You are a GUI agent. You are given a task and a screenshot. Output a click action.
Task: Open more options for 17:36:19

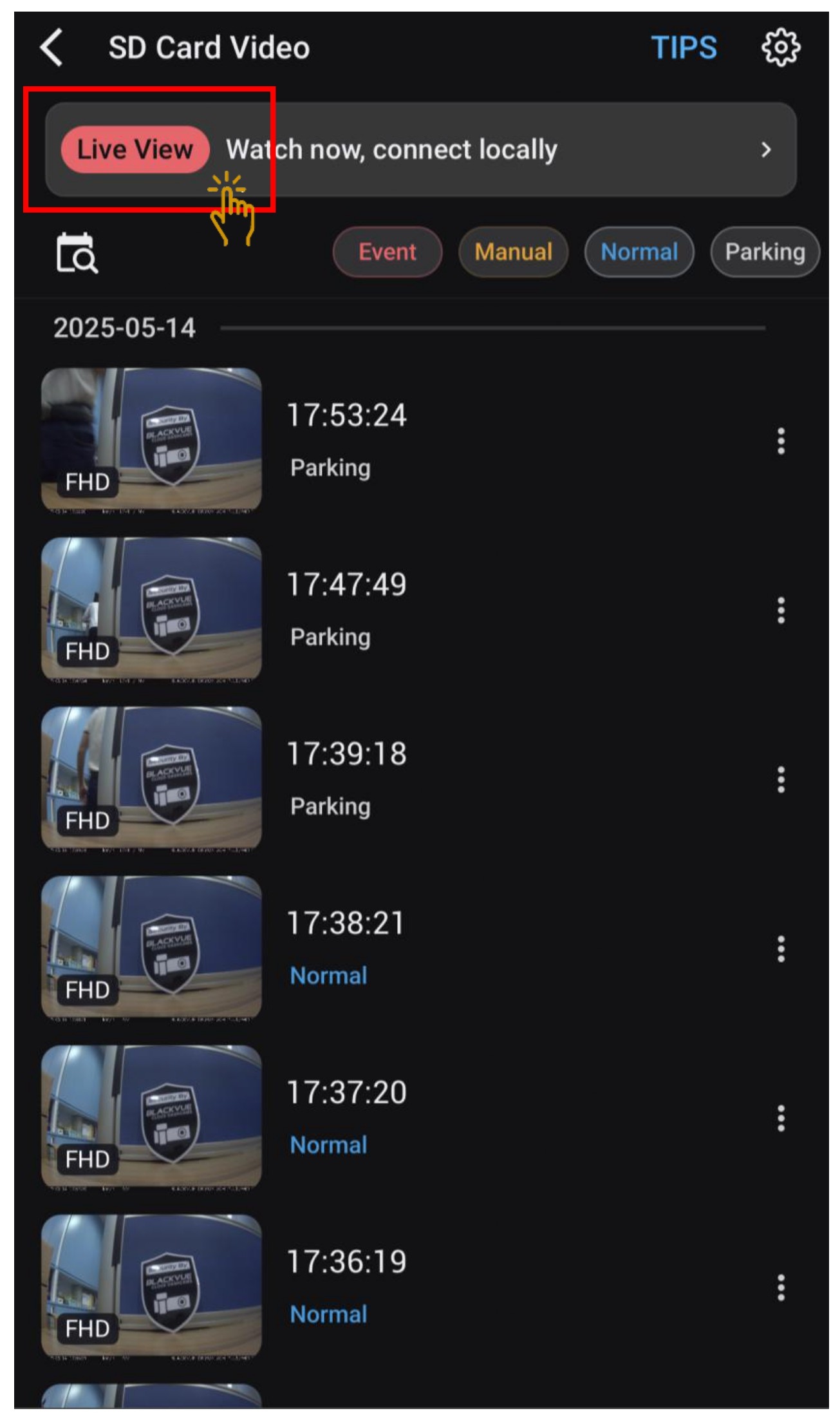click(x=780, y=1288)
